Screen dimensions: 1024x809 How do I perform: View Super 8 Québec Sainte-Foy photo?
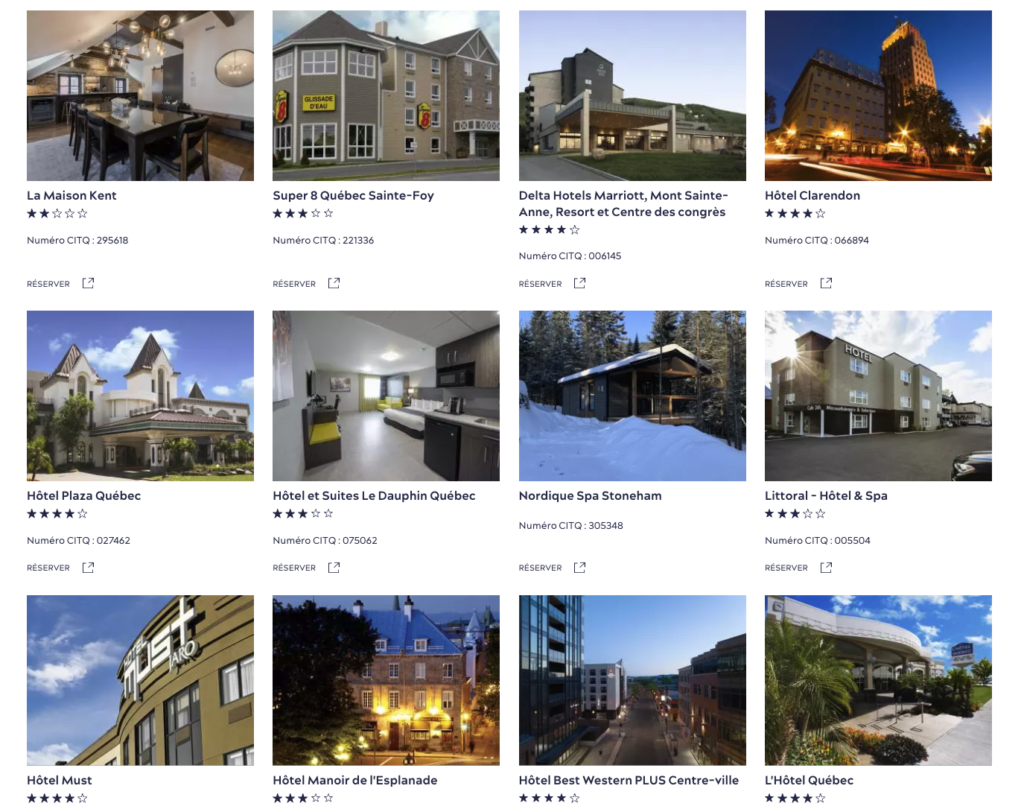[386, 96]
